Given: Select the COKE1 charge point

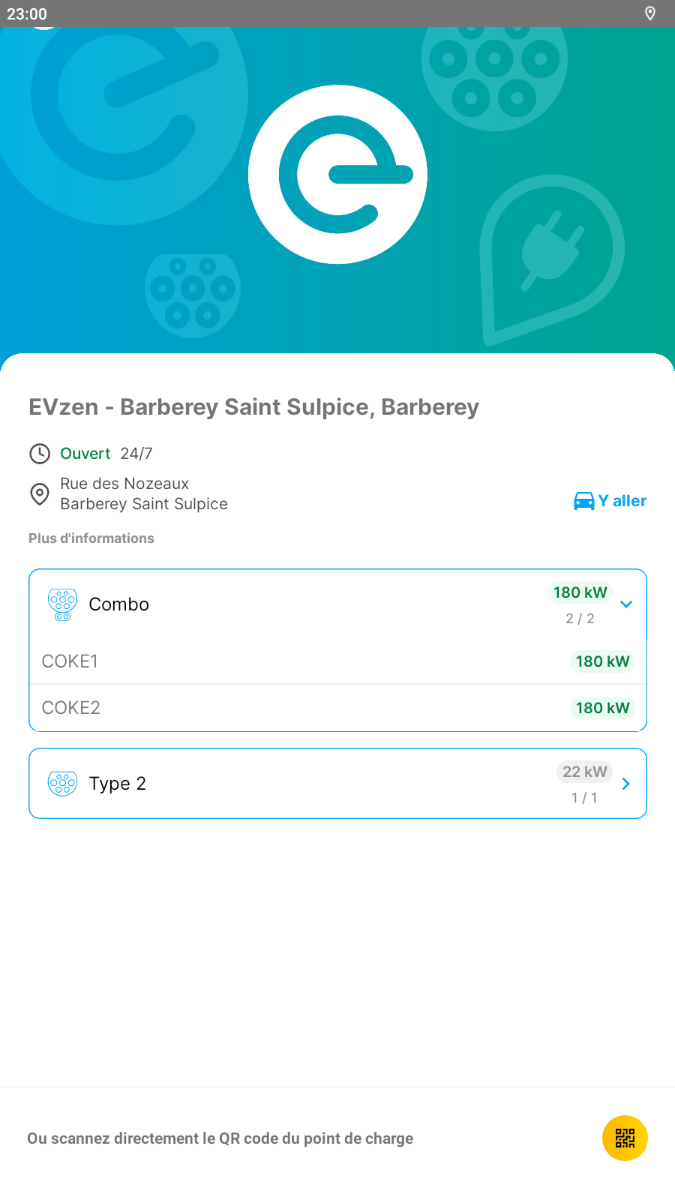Looking at the screenshot, I should tap(338, 661).
